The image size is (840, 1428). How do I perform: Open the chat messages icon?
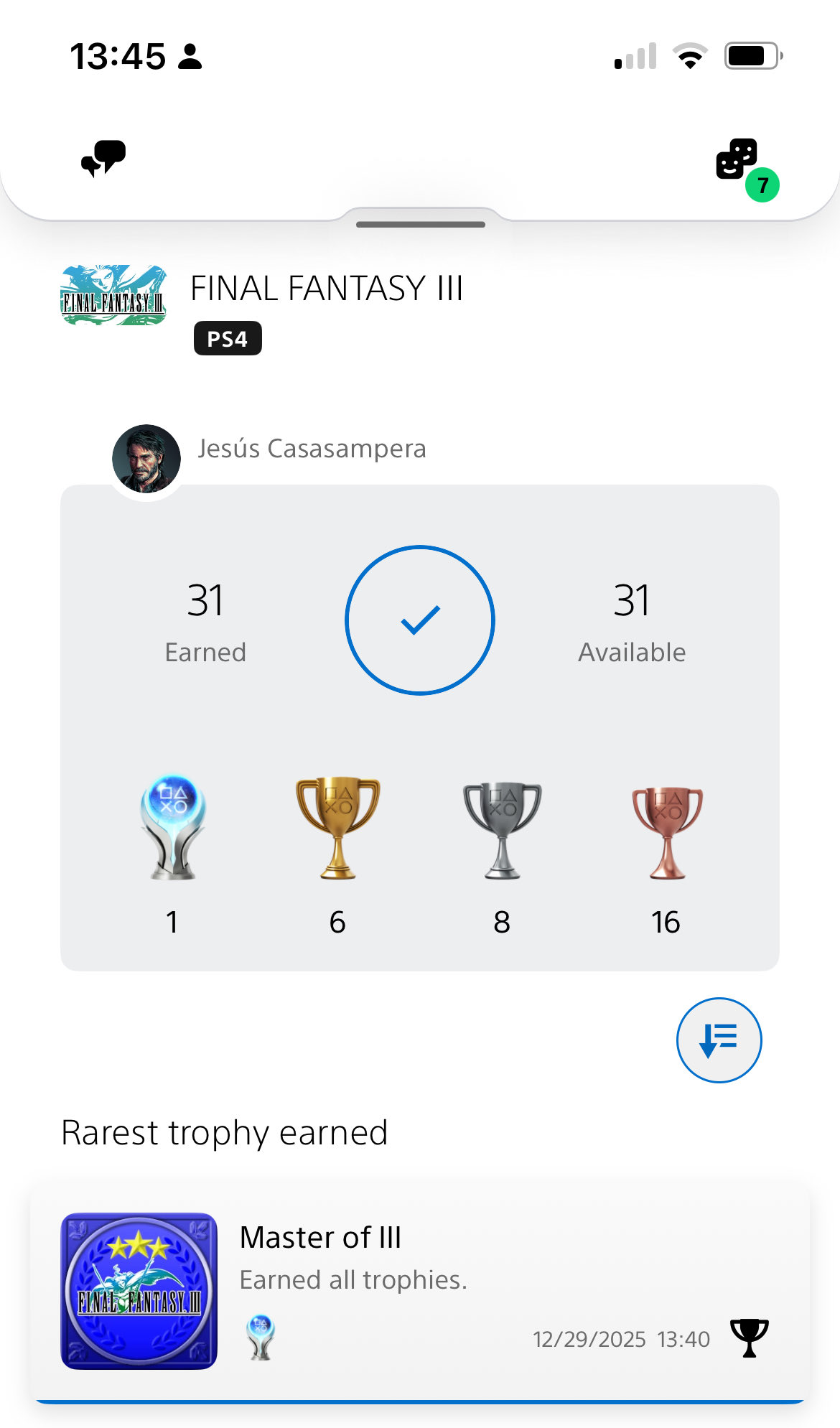pos(103,159)
